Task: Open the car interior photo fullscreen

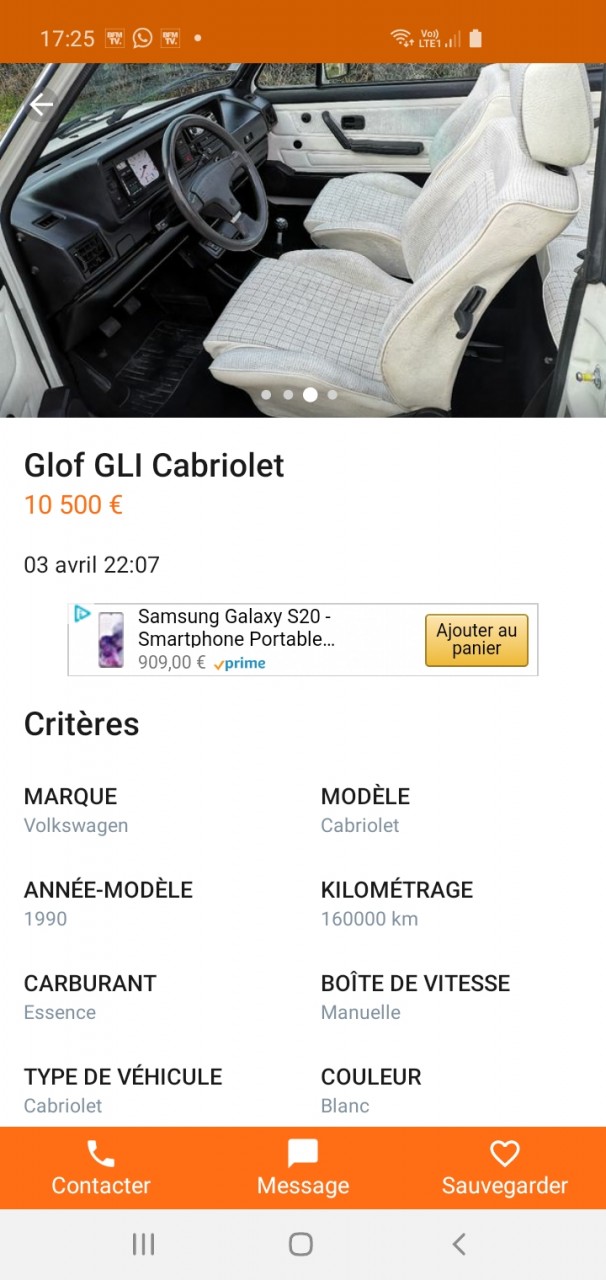Action: coord(303,240)
